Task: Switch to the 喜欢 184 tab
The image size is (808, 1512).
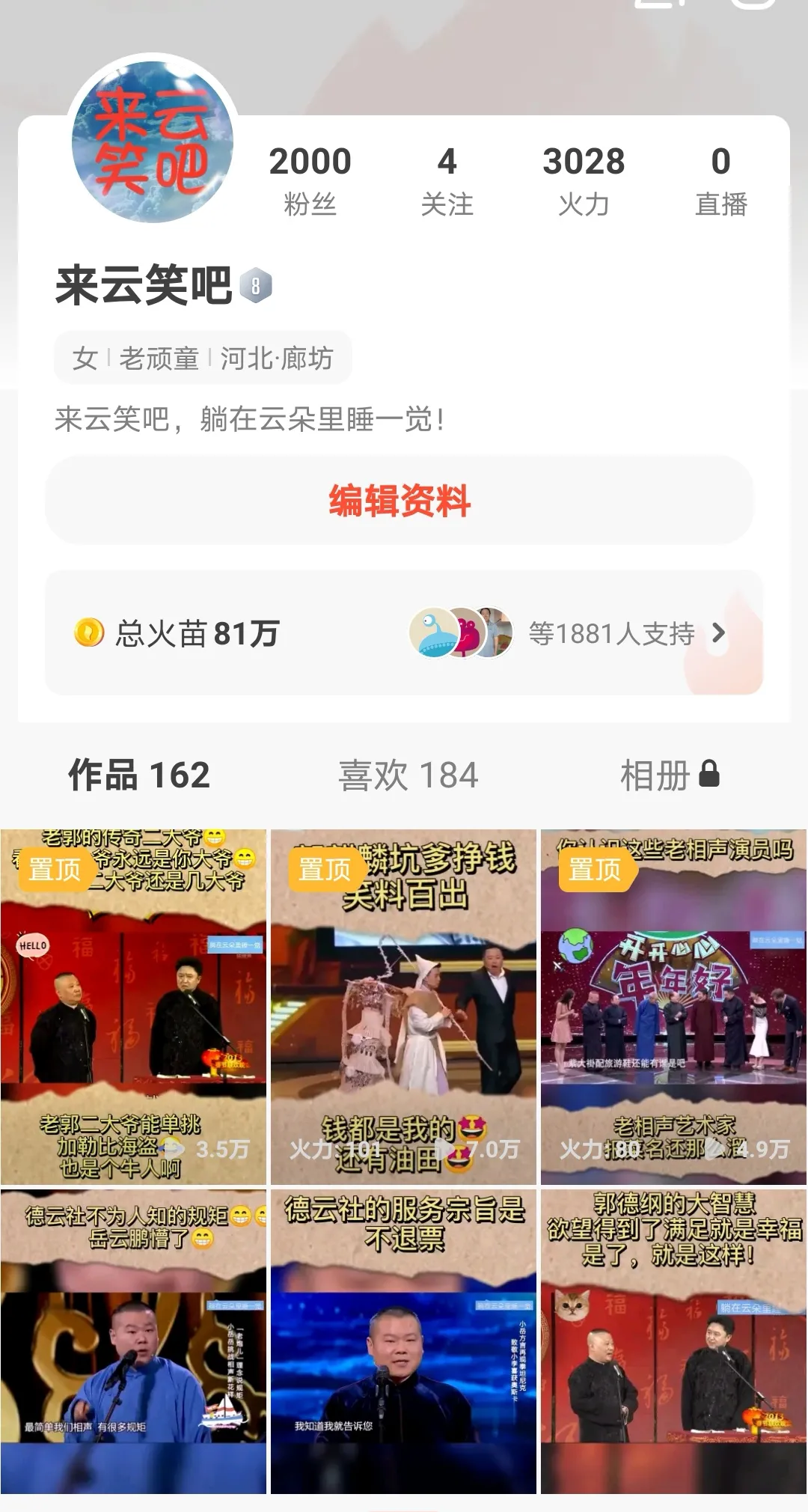Action: pos(408,775)
